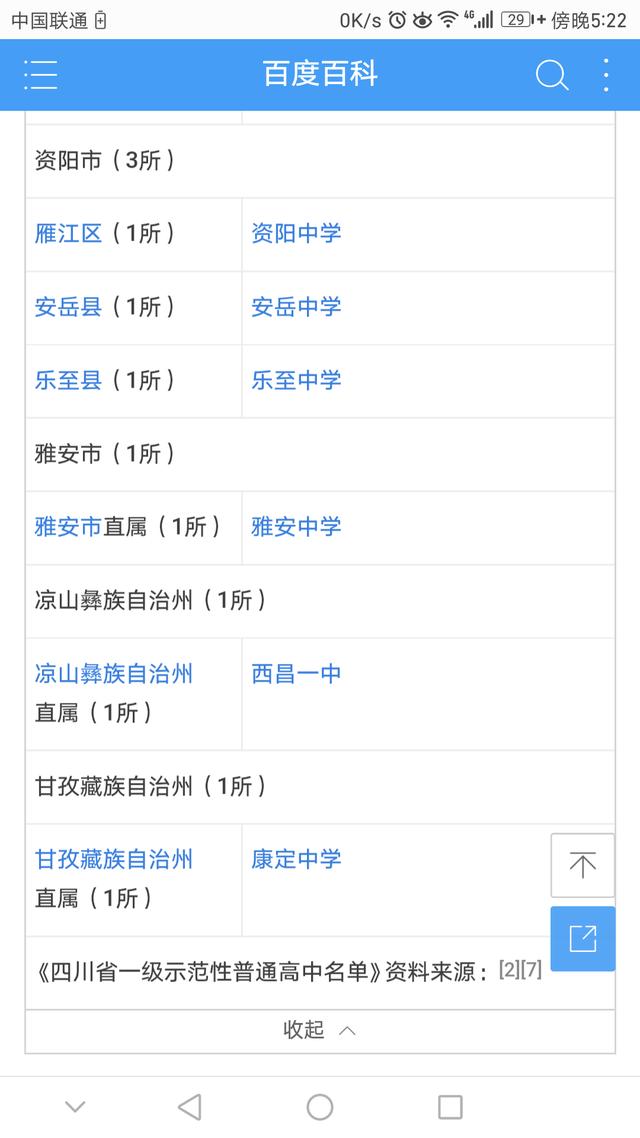Open the search magnifier icon
Viewport: 640px width, 1138px height.
click(x=551, y=75)
